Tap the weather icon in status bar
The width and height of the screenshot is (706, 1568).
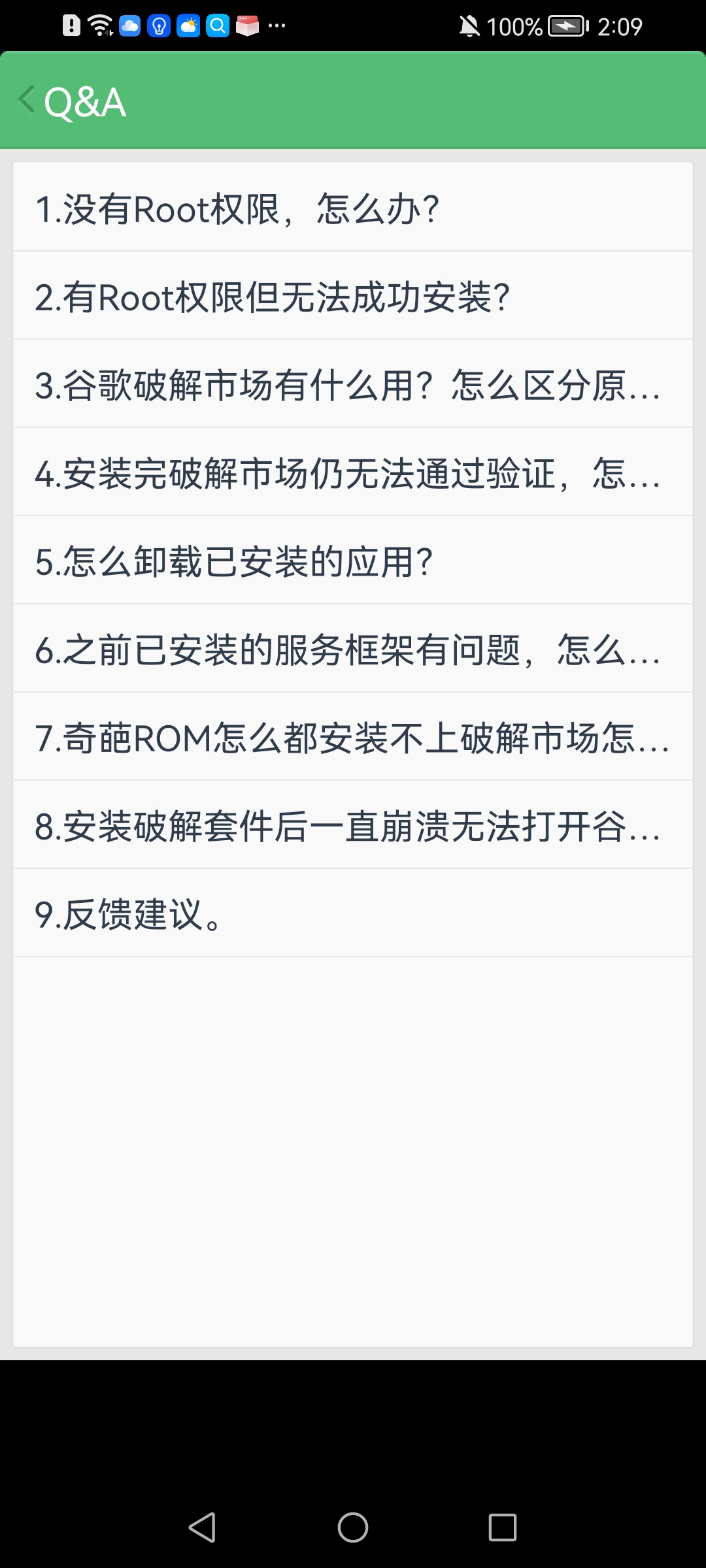coord(188,25)
